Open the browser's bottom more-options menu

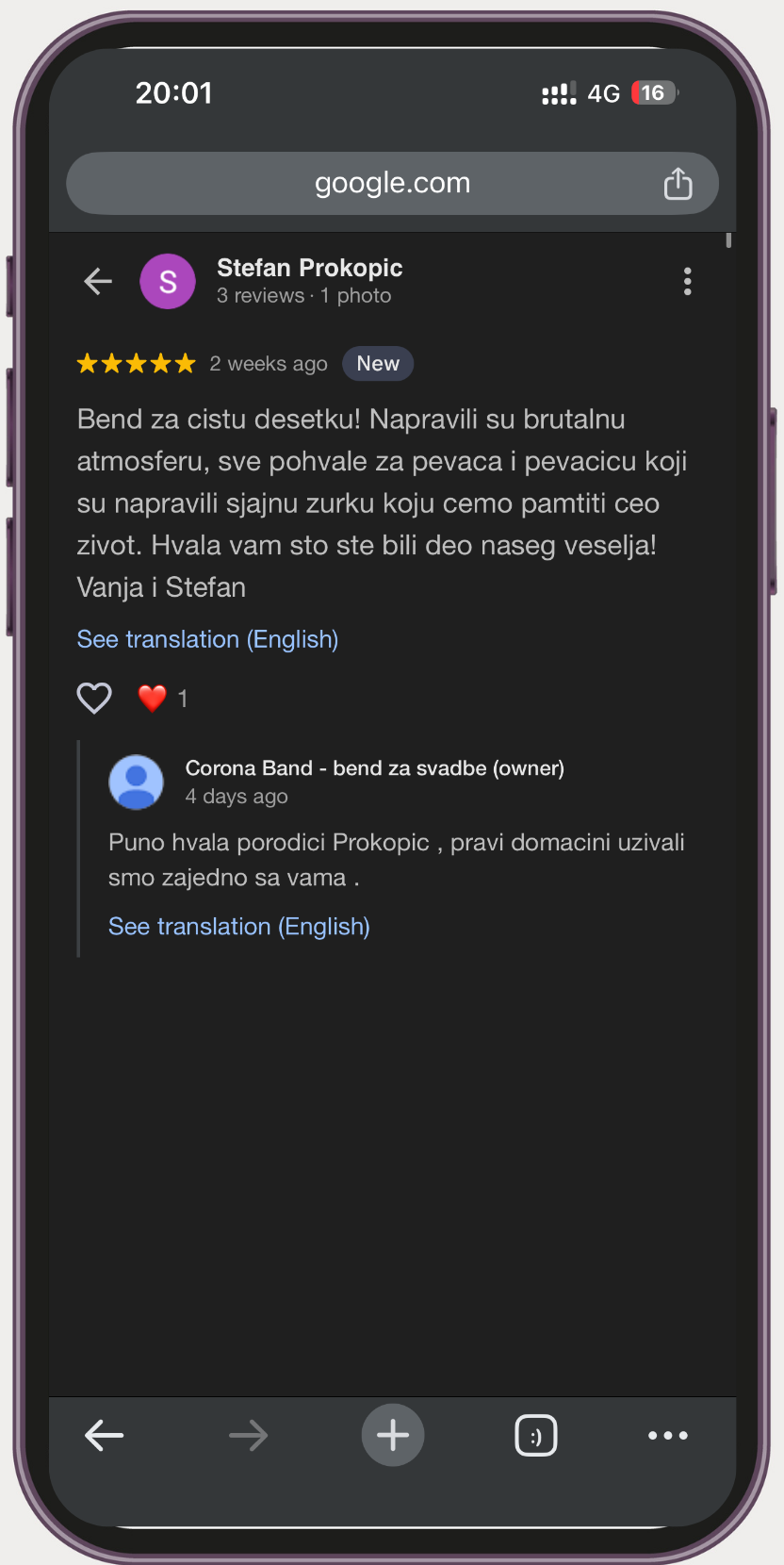coord(668,1436)
